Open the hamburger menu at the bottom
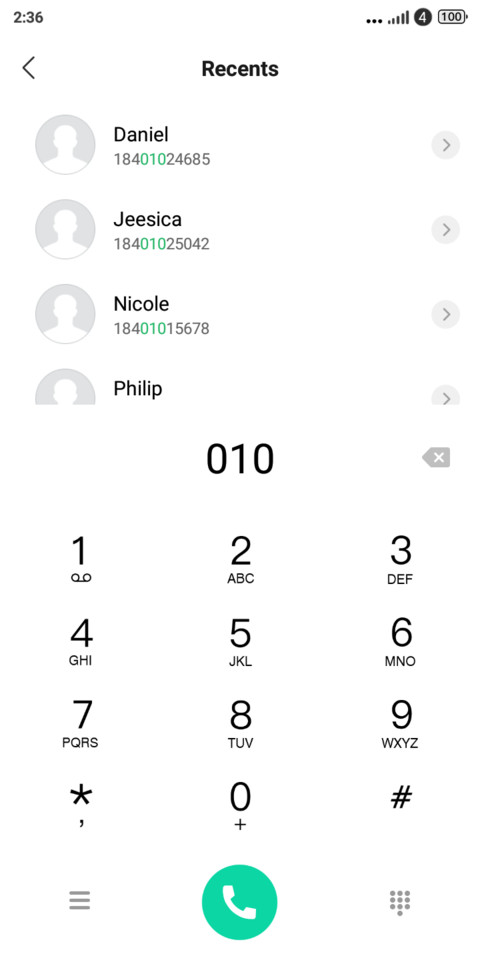The image size is (480, 960). point(80,900)
